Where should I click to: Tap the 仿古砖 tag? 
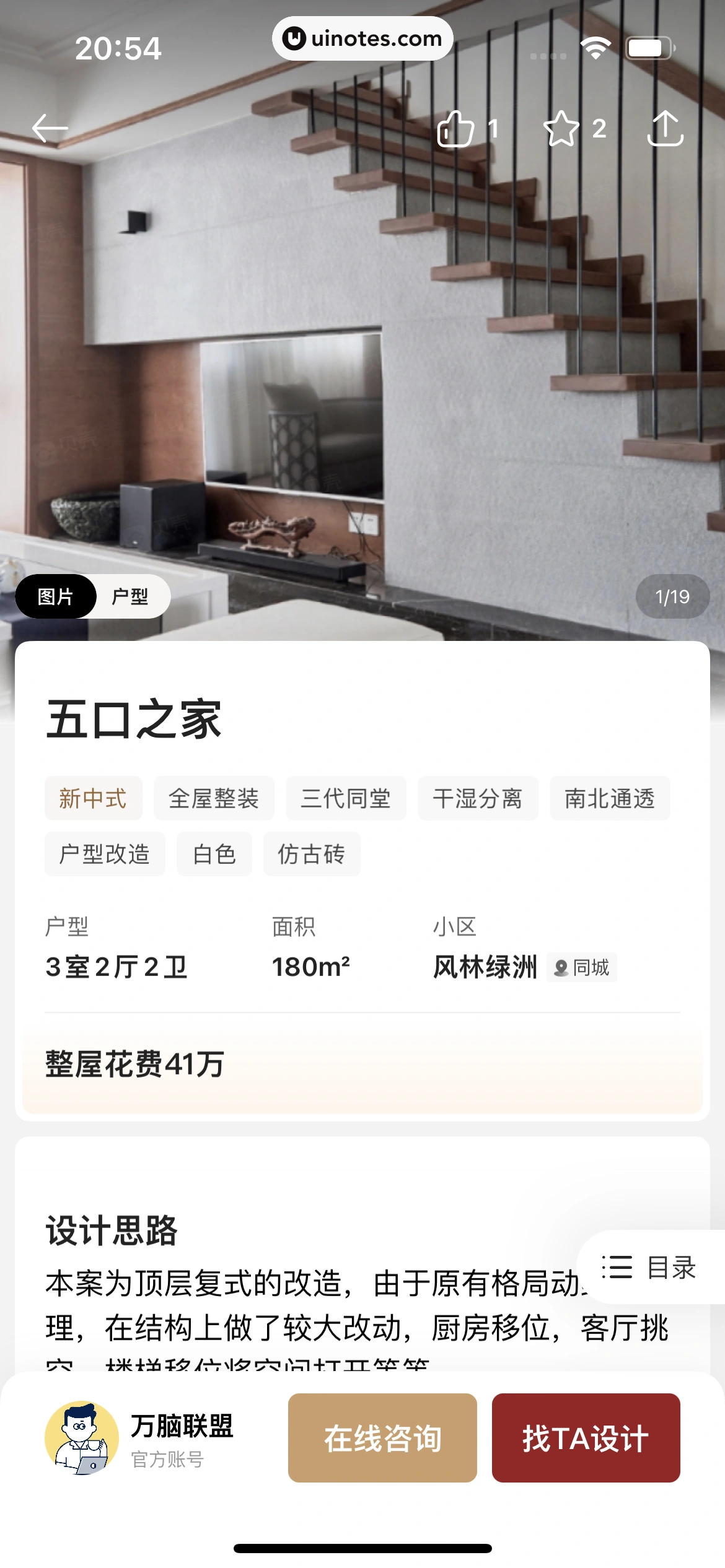(312, 854)
